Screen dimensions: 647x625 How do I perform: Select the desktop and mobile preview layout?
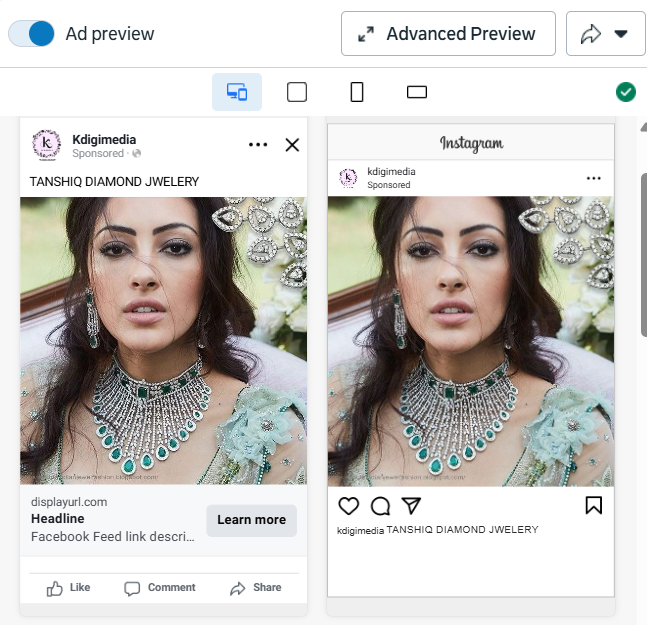[237, 92]
